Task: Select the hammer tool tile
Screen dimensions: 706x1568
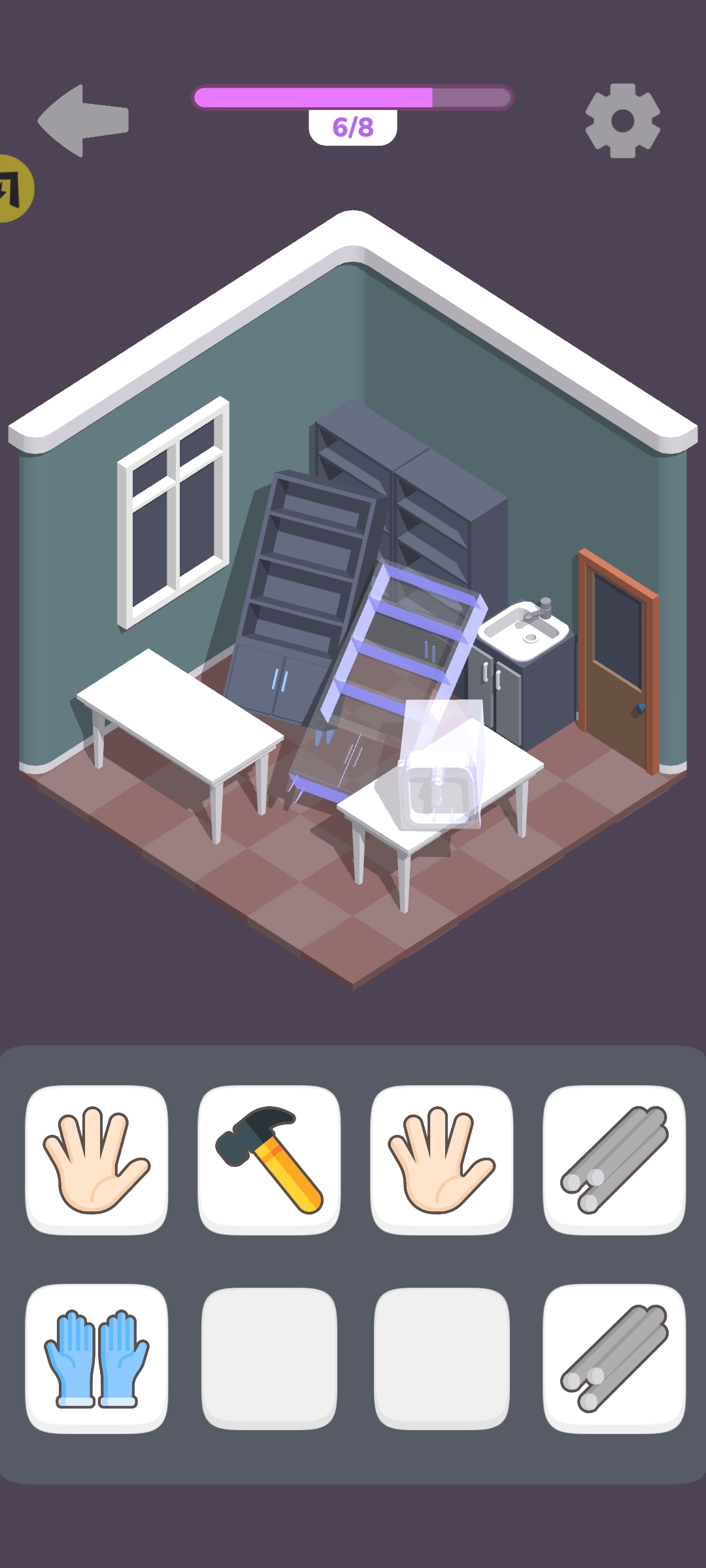Action: pyautogui.click(x=269, y=1160)
